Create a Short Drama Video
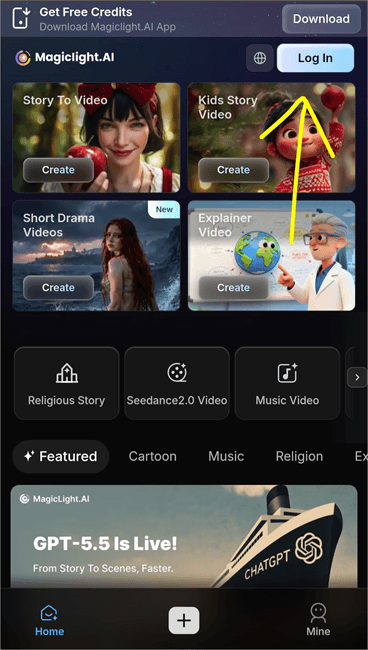Viewport: 368px width, 650px height. (x=58, y=288)
